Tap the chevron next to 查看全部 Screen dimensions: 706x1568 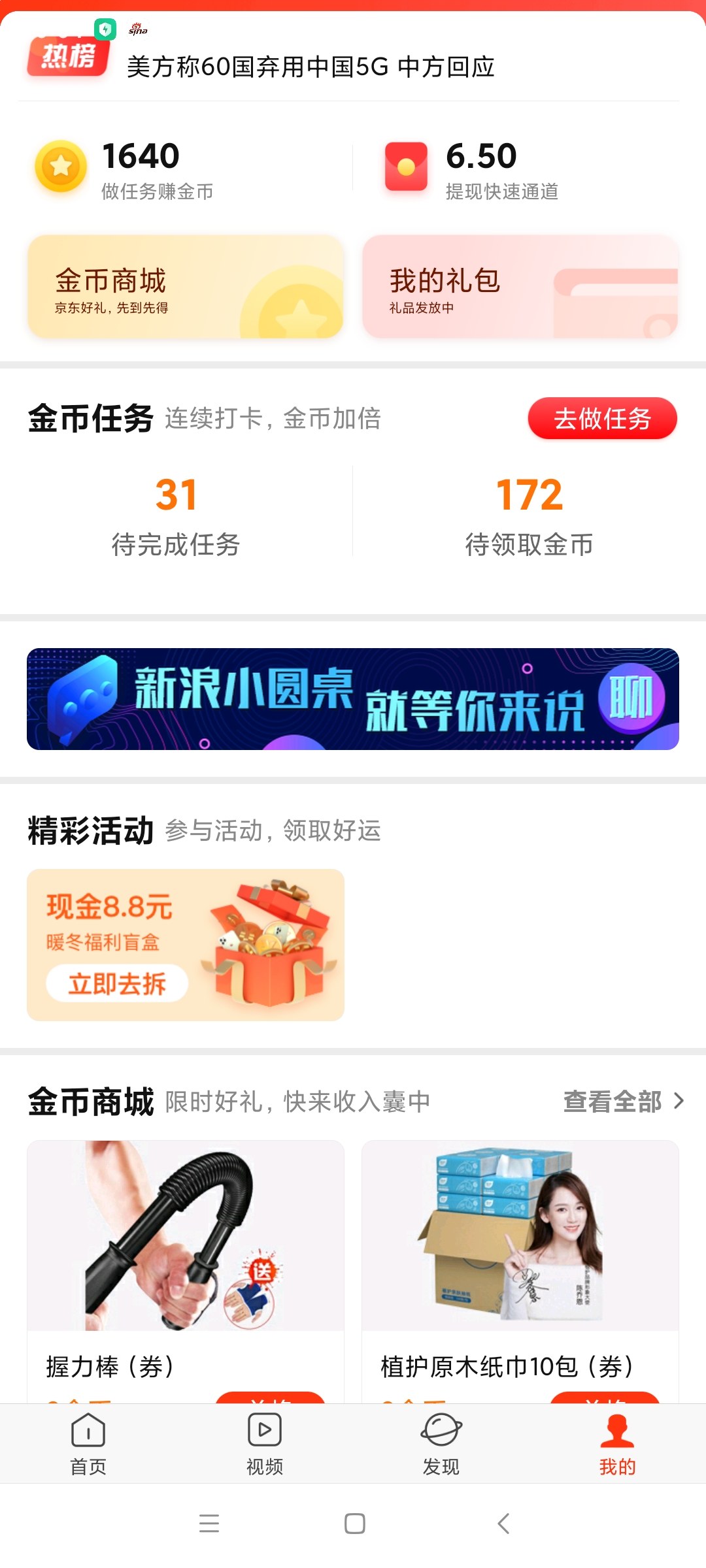pyautogui.click(x=678, y=1101)
